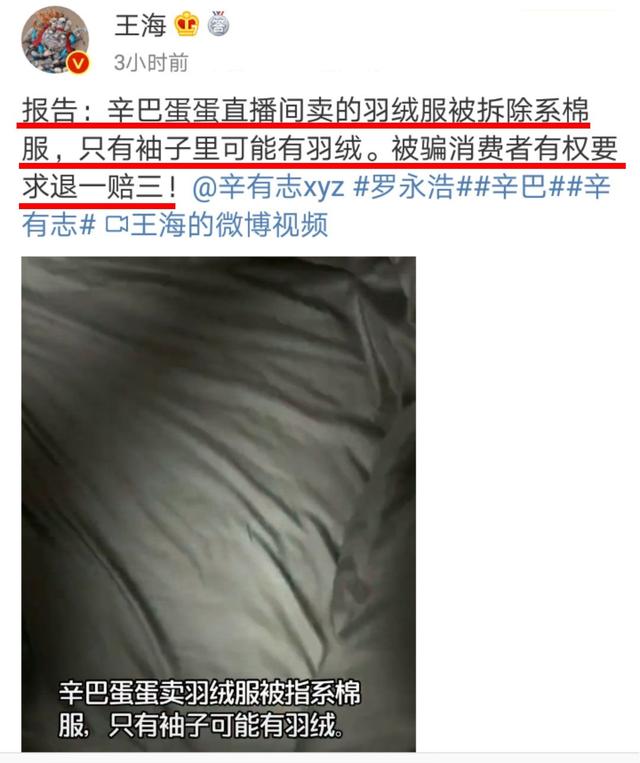
Task: Open the #辛有志# hashtag topic
Action: point(58,224)
